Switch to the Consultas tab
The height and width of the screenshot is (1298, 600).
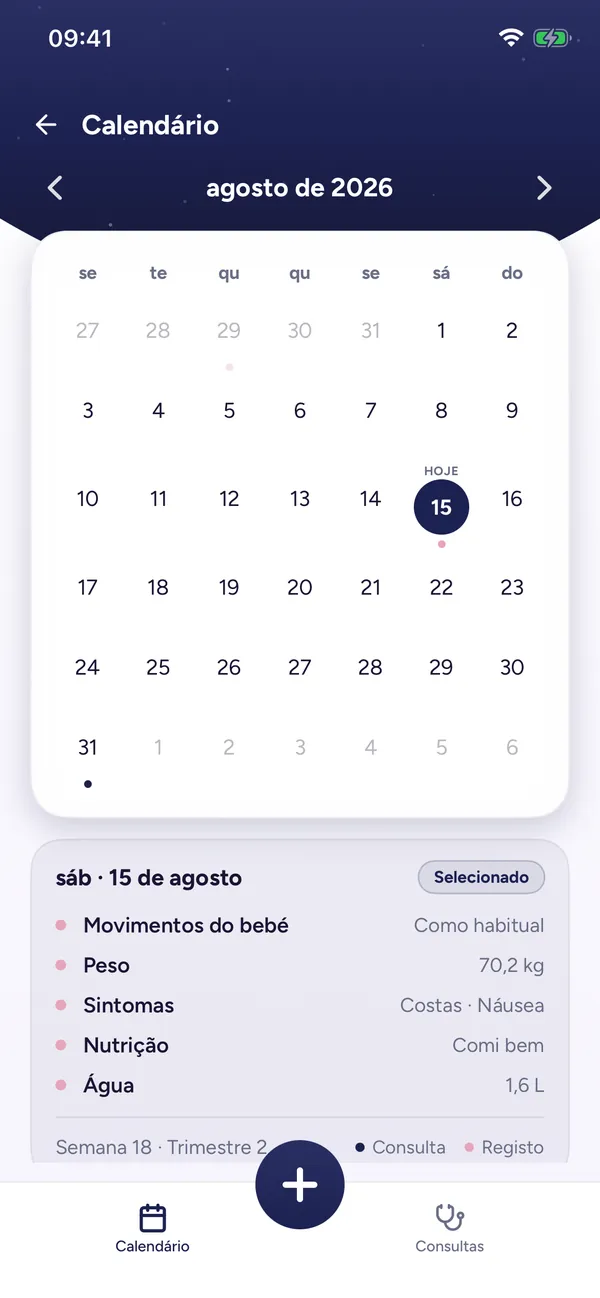[x=450, y=1228]
